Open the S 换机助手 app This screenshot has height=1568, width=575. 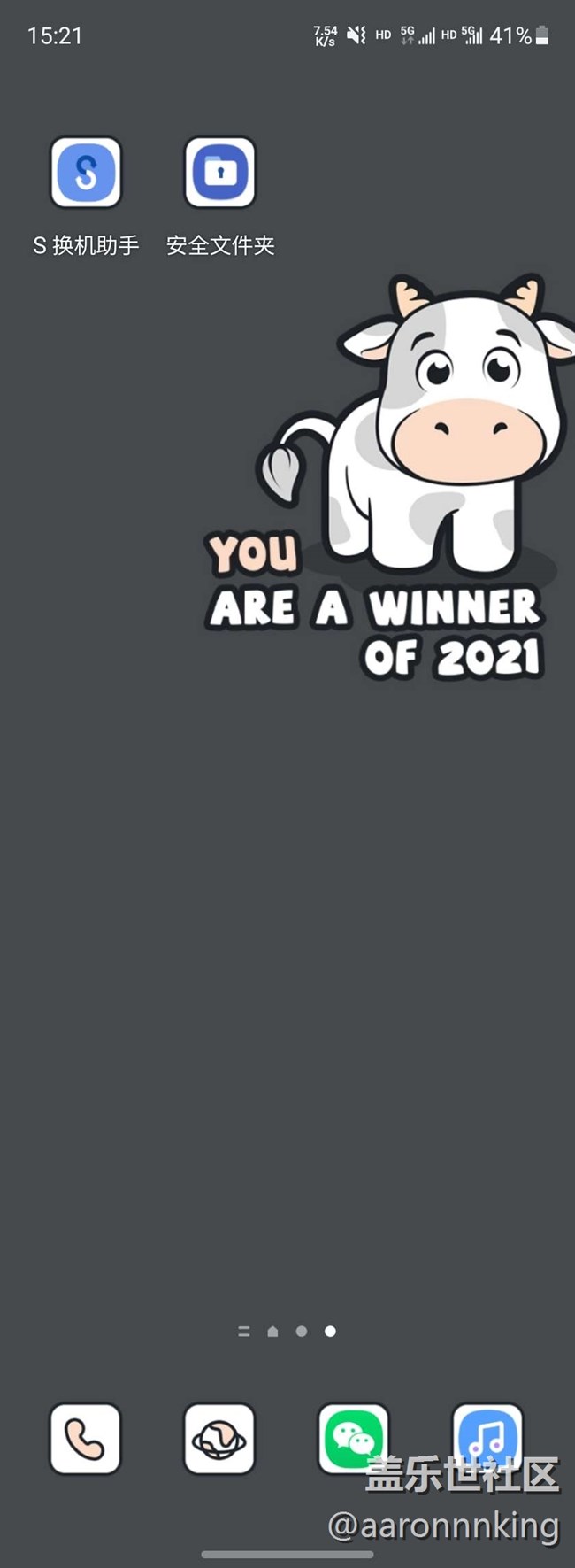coord(86,172)
